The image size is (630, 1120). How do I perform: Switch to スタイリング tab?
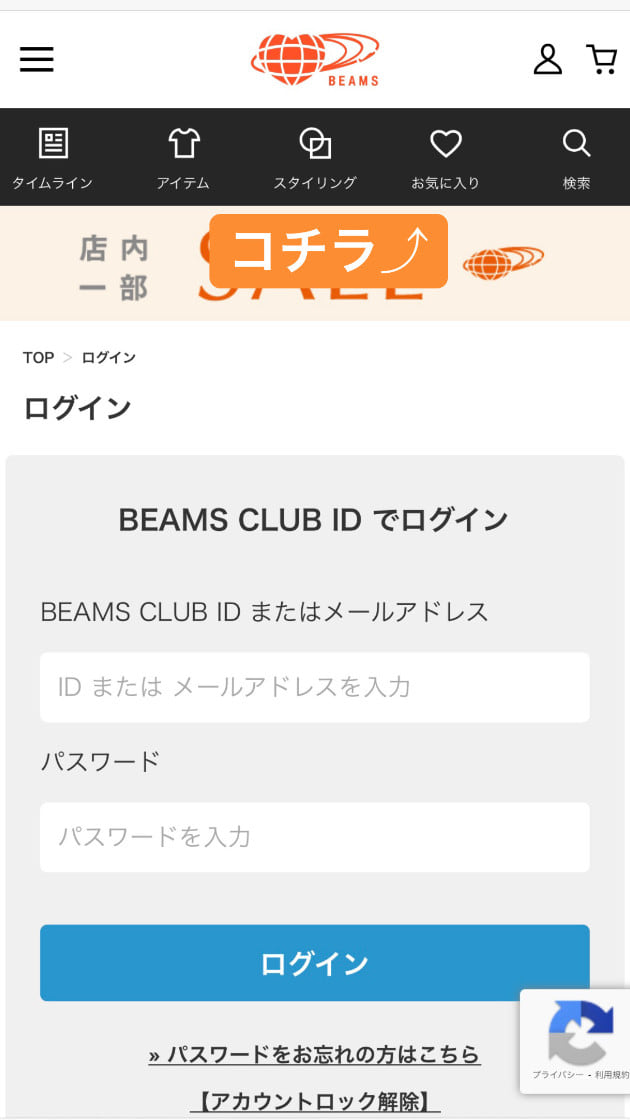[x=315, y=157]
